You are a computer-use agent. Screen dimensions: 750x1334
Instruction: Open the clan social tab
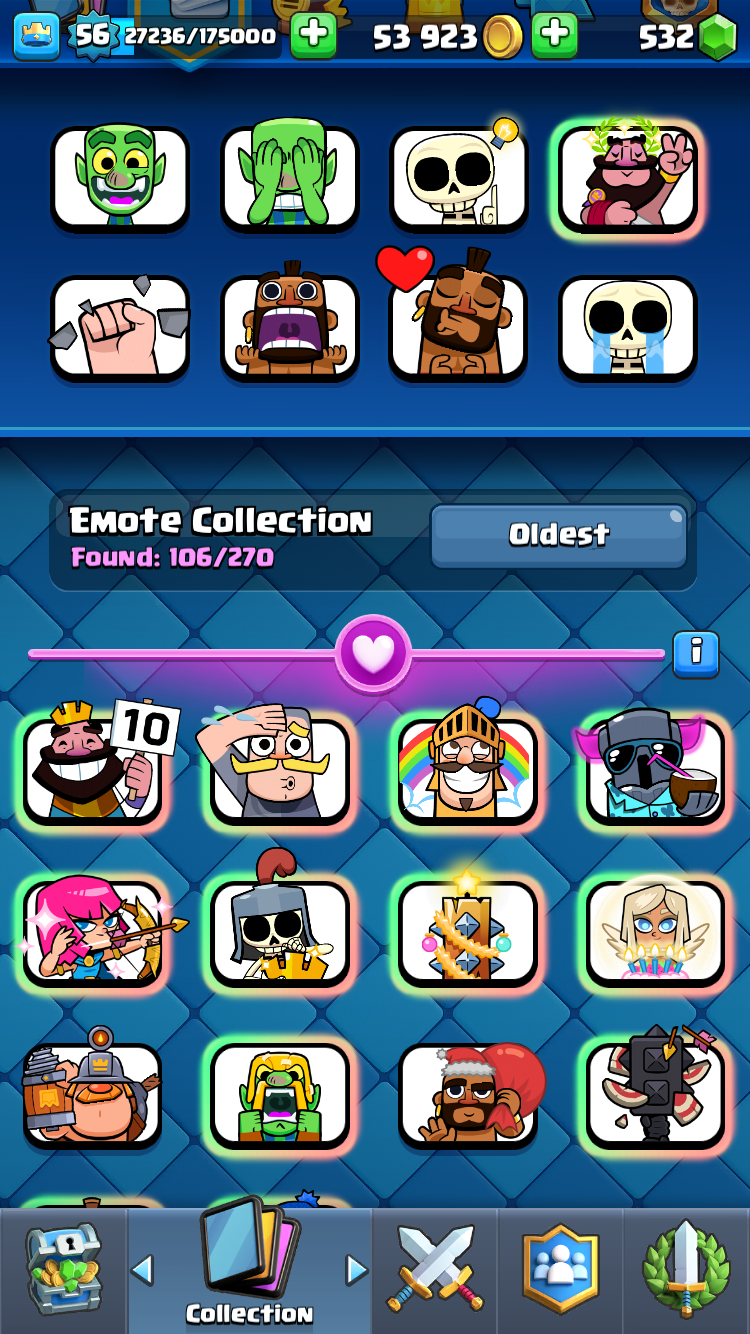click(x=560, y=1270)
